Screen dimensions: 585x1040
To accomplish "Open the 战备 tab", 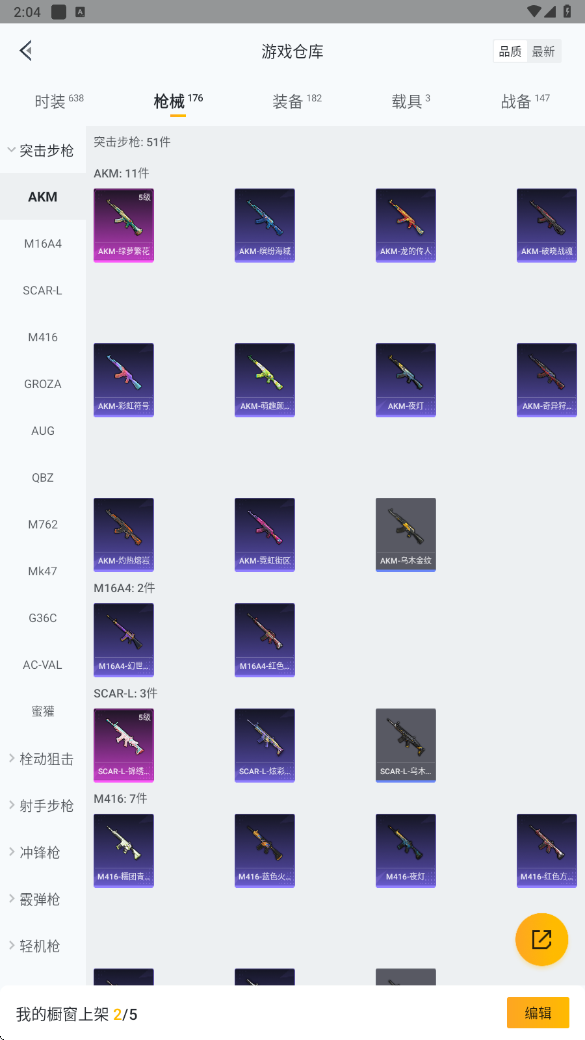I will [x=525, y=101].
